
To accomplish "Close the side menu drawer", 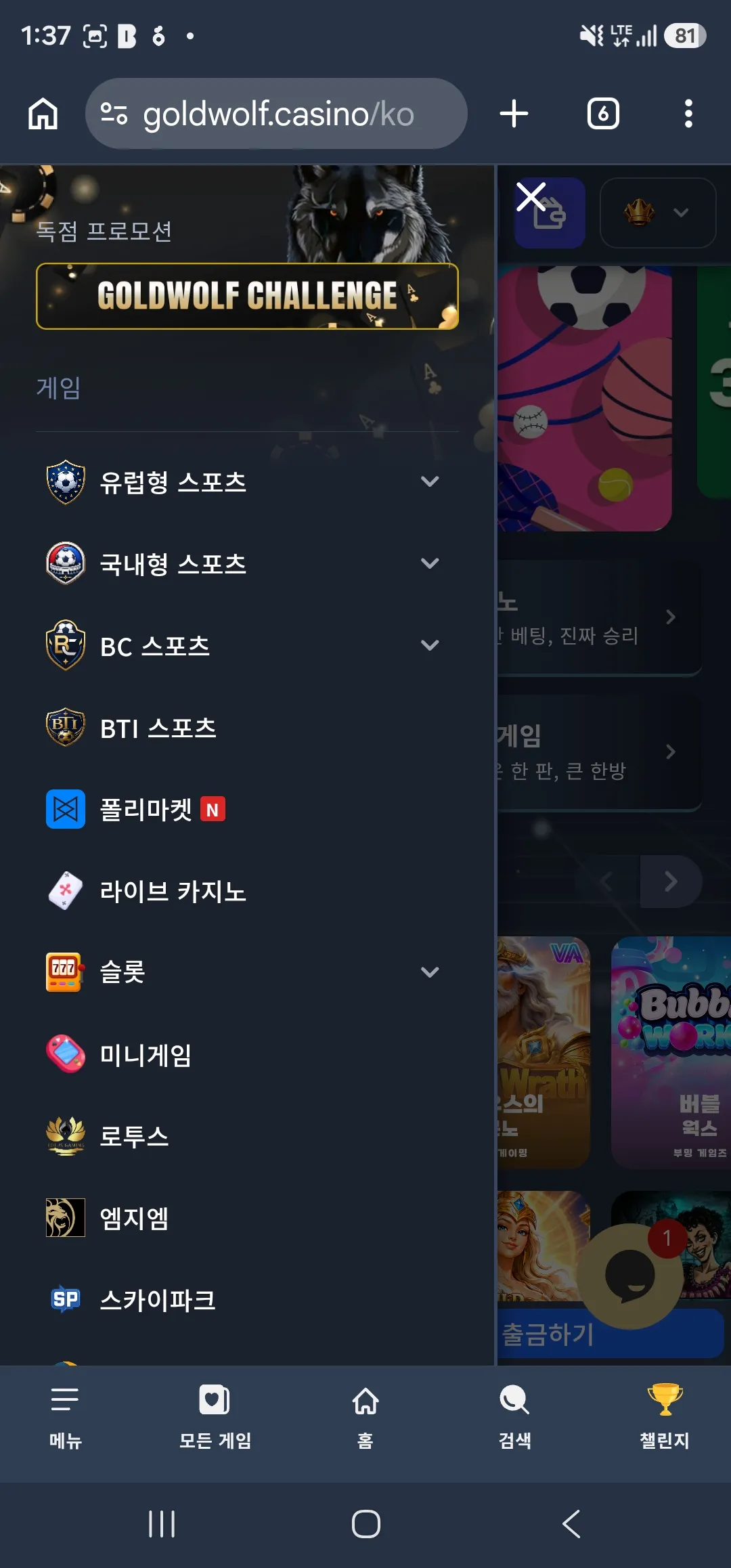I will [x=531, y=197].
